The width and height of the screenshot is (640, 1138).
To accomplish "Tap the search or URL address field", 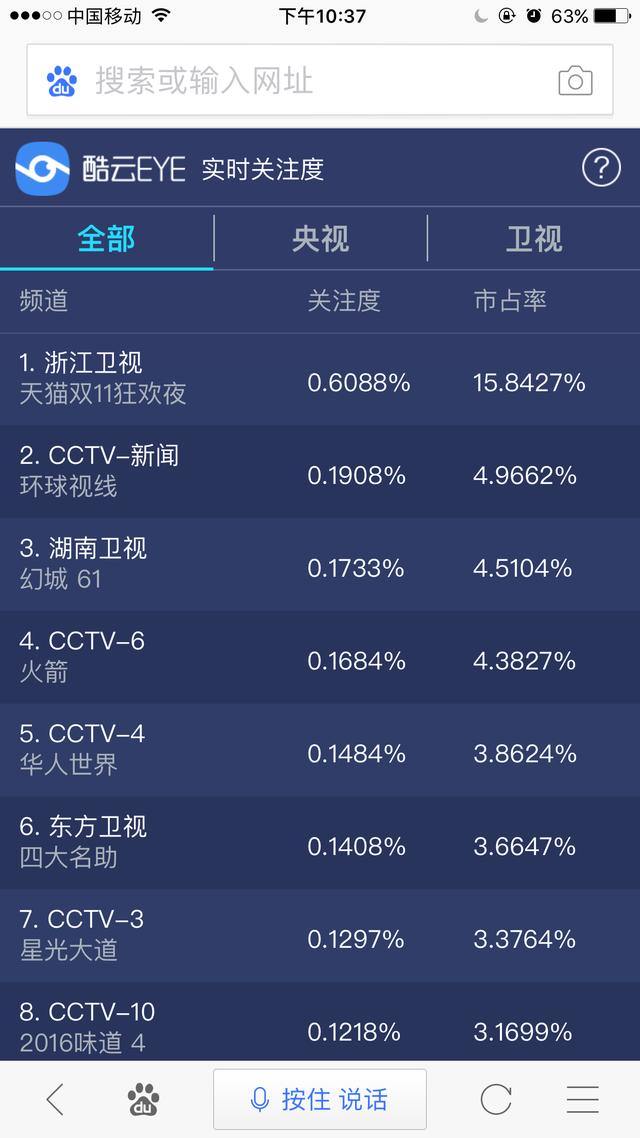I will coord(319,80).
